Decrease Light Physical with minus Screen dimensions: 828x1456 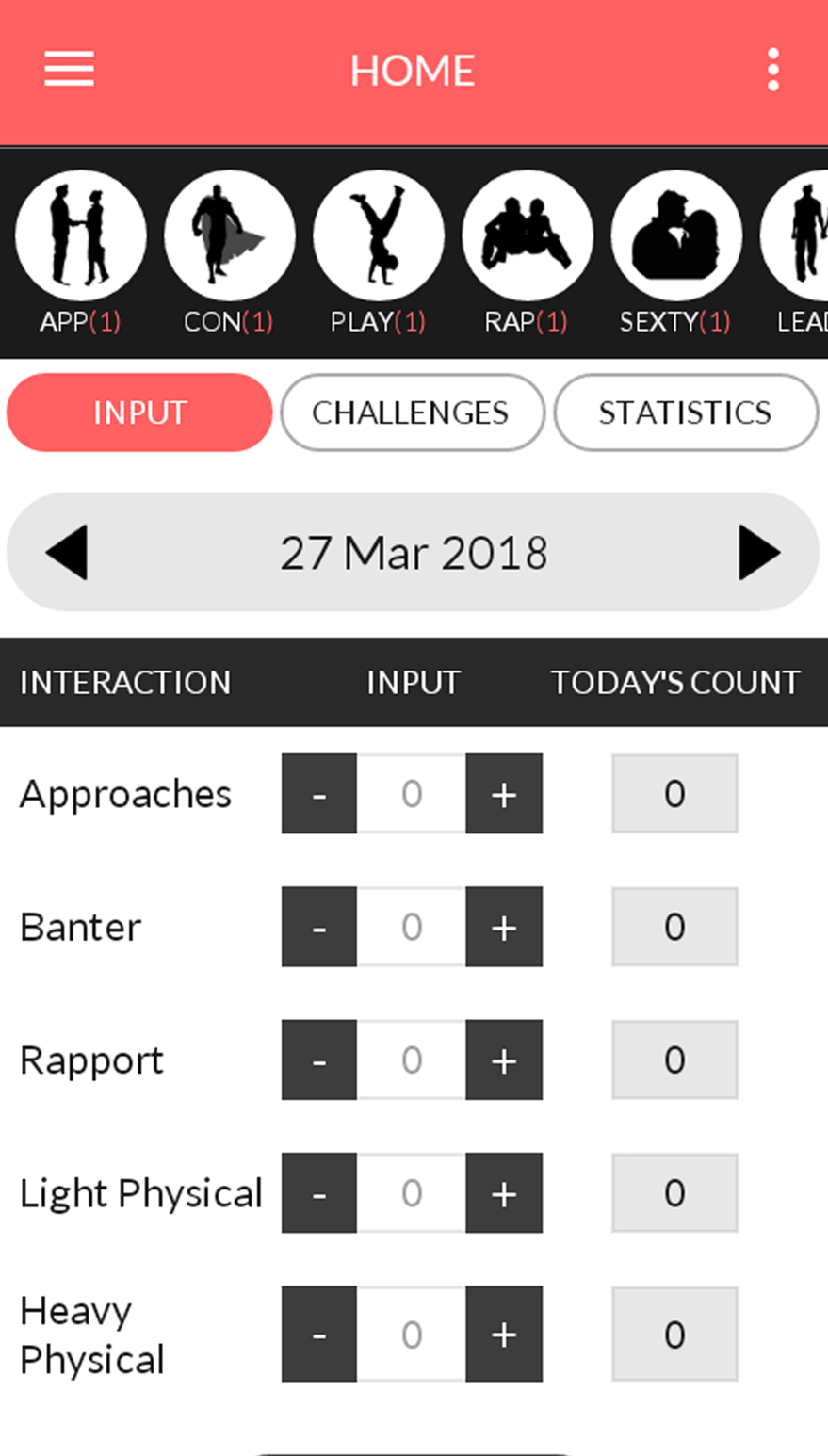pos(319,1193)
